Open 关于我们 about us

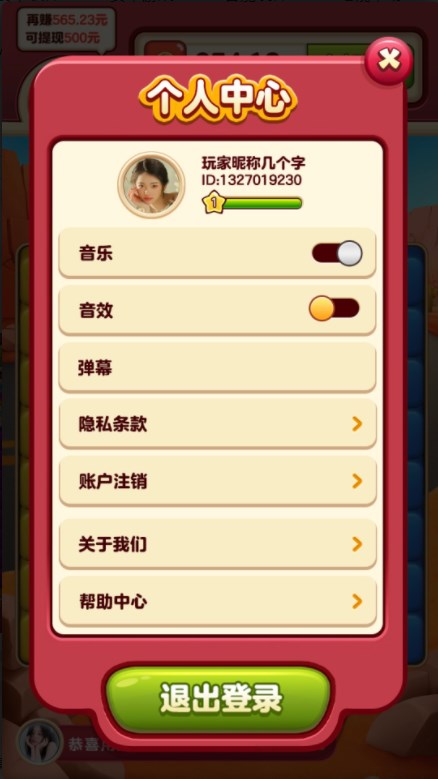tap(218, 545)
